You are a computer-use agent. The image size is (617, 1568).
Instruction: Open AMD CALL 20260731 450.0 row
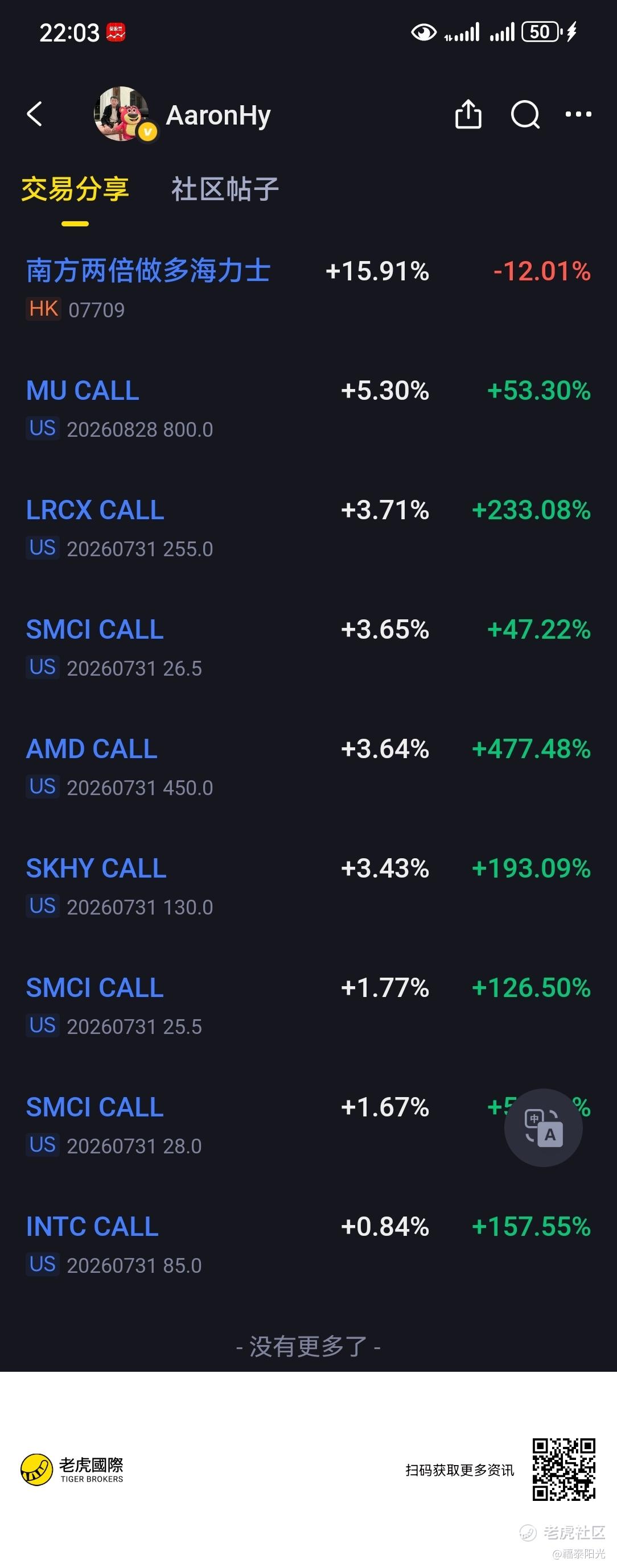tap(308, 766)
